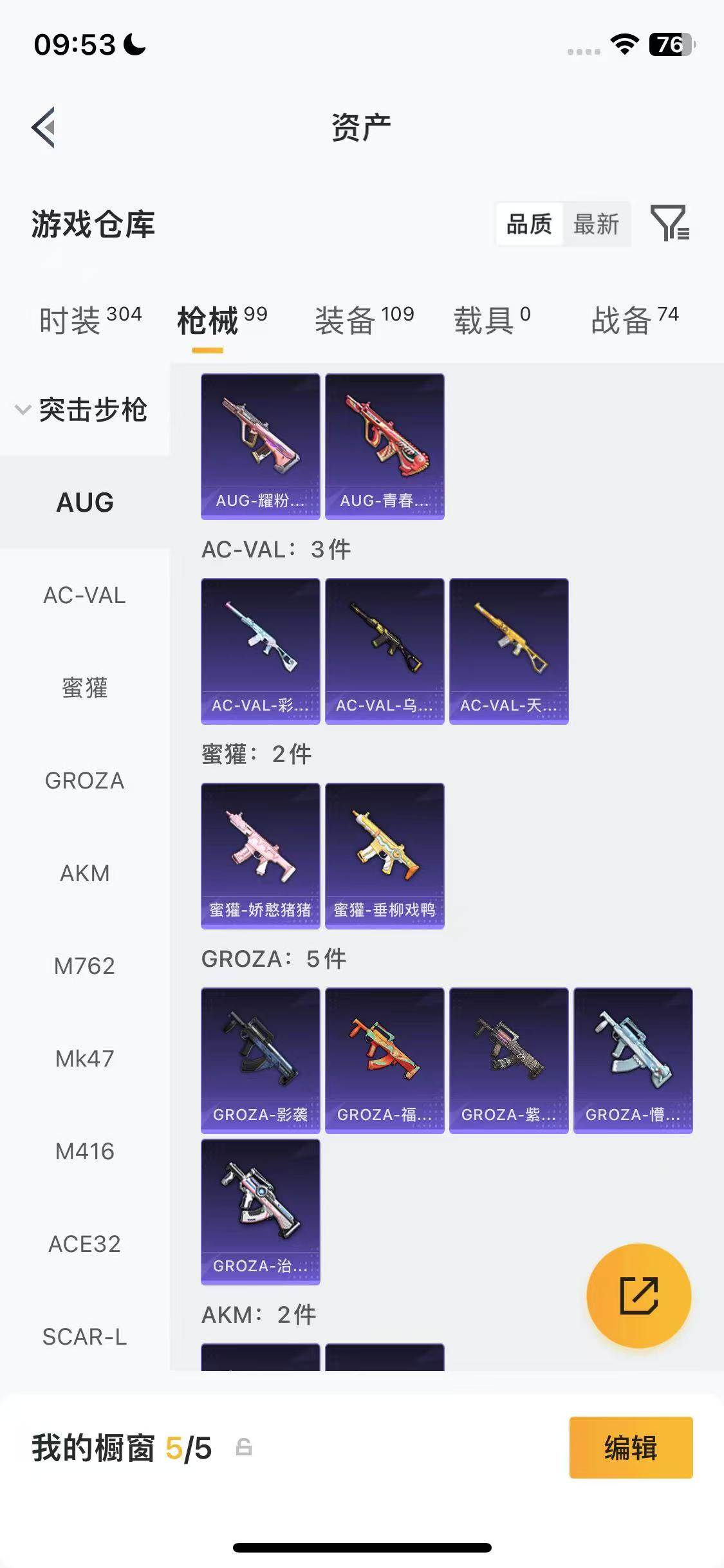Switch to the 战备 tab
724x1568 pixels.
(x=635, y=320)
